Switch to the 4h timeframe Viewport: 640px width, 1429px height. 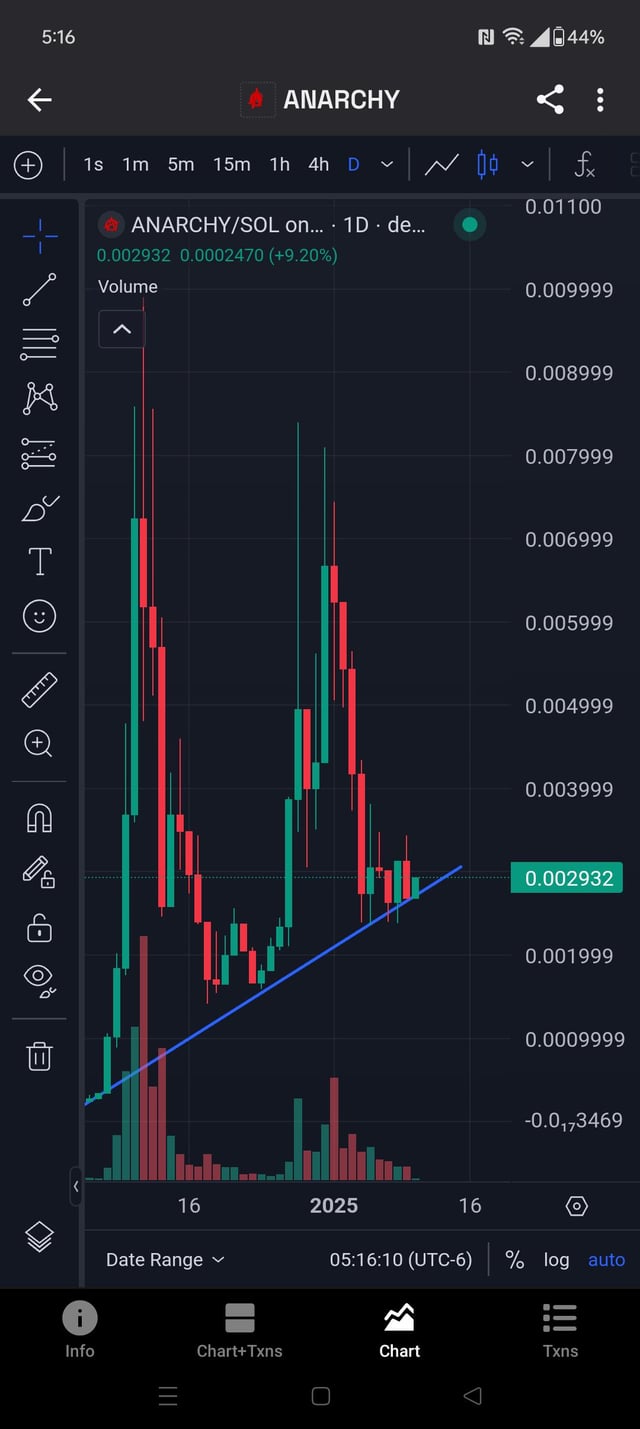(x=318, y=164)
